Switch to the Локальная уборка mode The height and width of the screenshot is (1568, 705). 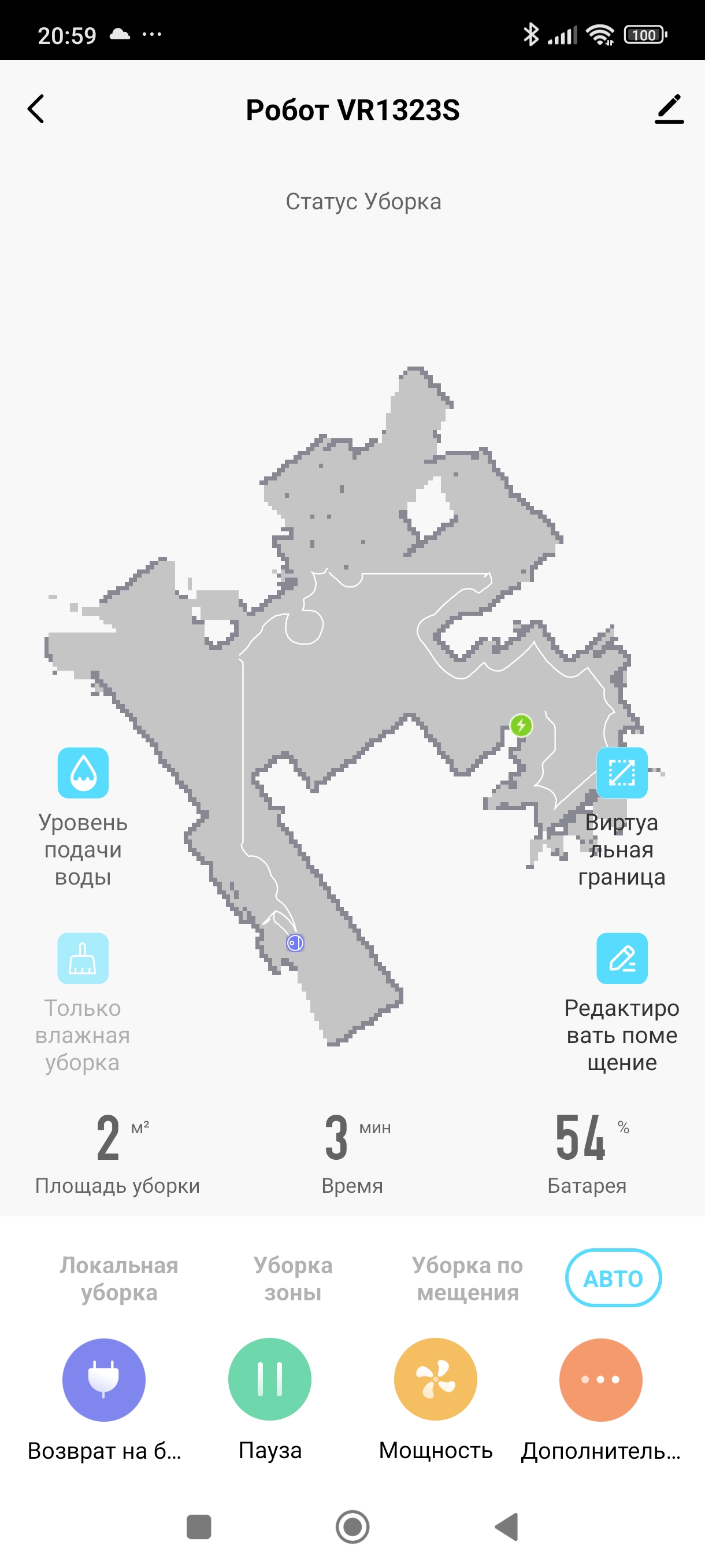pos(119,1278)
